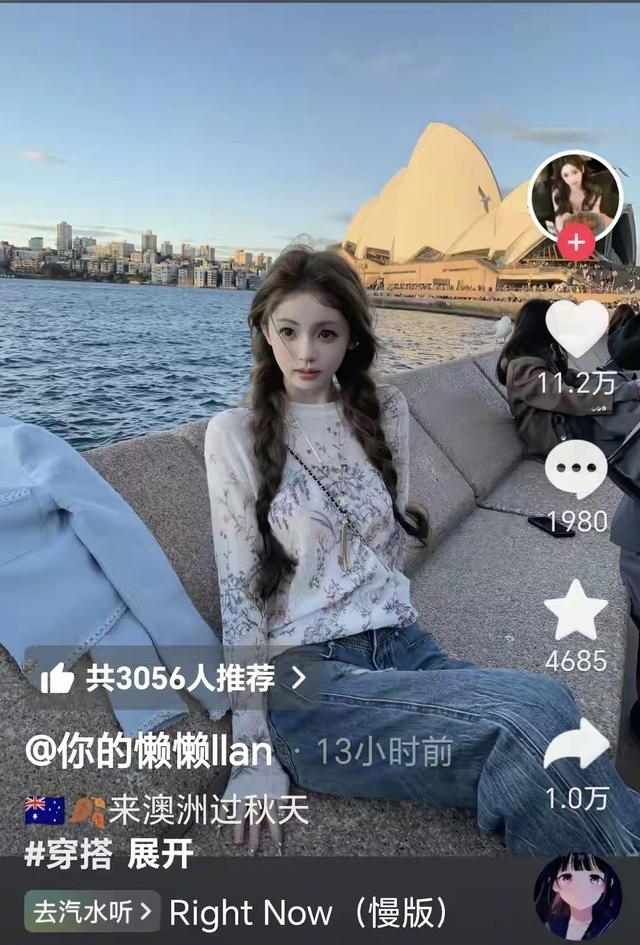Save this video to favorites with the star
The width and height of the screenshot is (640, 945).
pyautogui.click(x=576, y=610)
